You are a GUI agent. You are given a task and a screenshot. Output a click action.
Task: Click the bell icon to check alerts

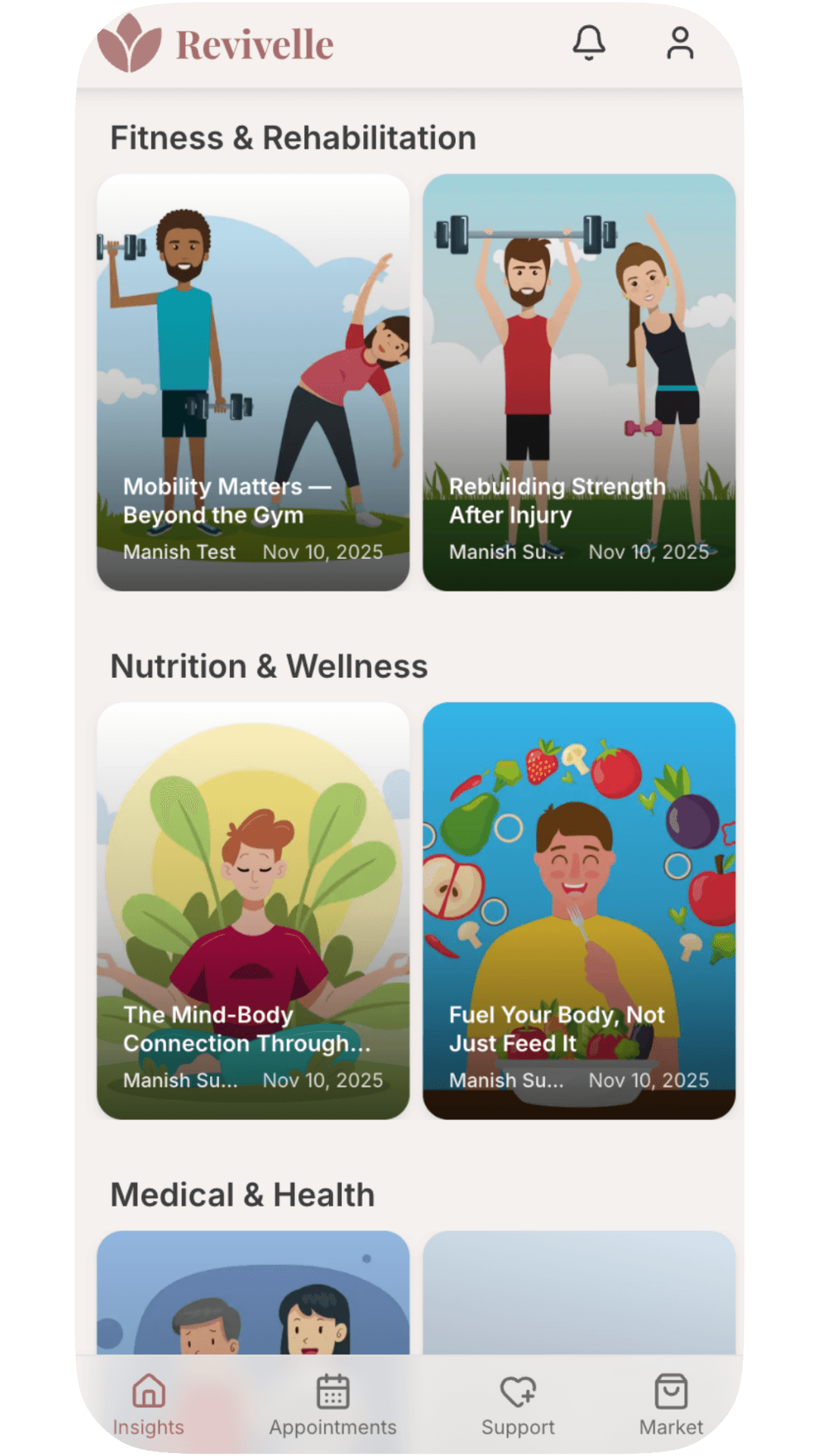coord(590,43)
